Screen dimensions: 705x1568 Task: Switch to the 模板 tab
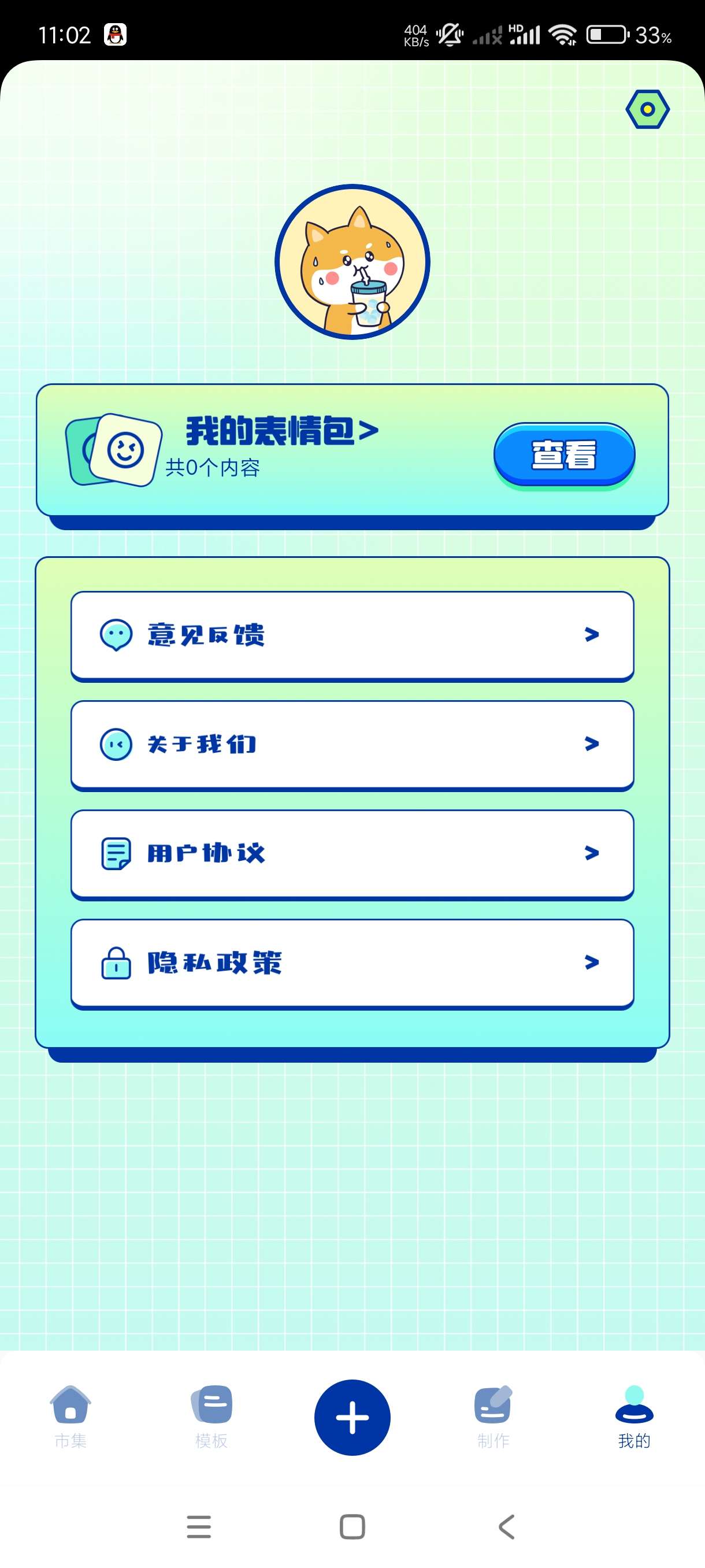coord(211,1416)
